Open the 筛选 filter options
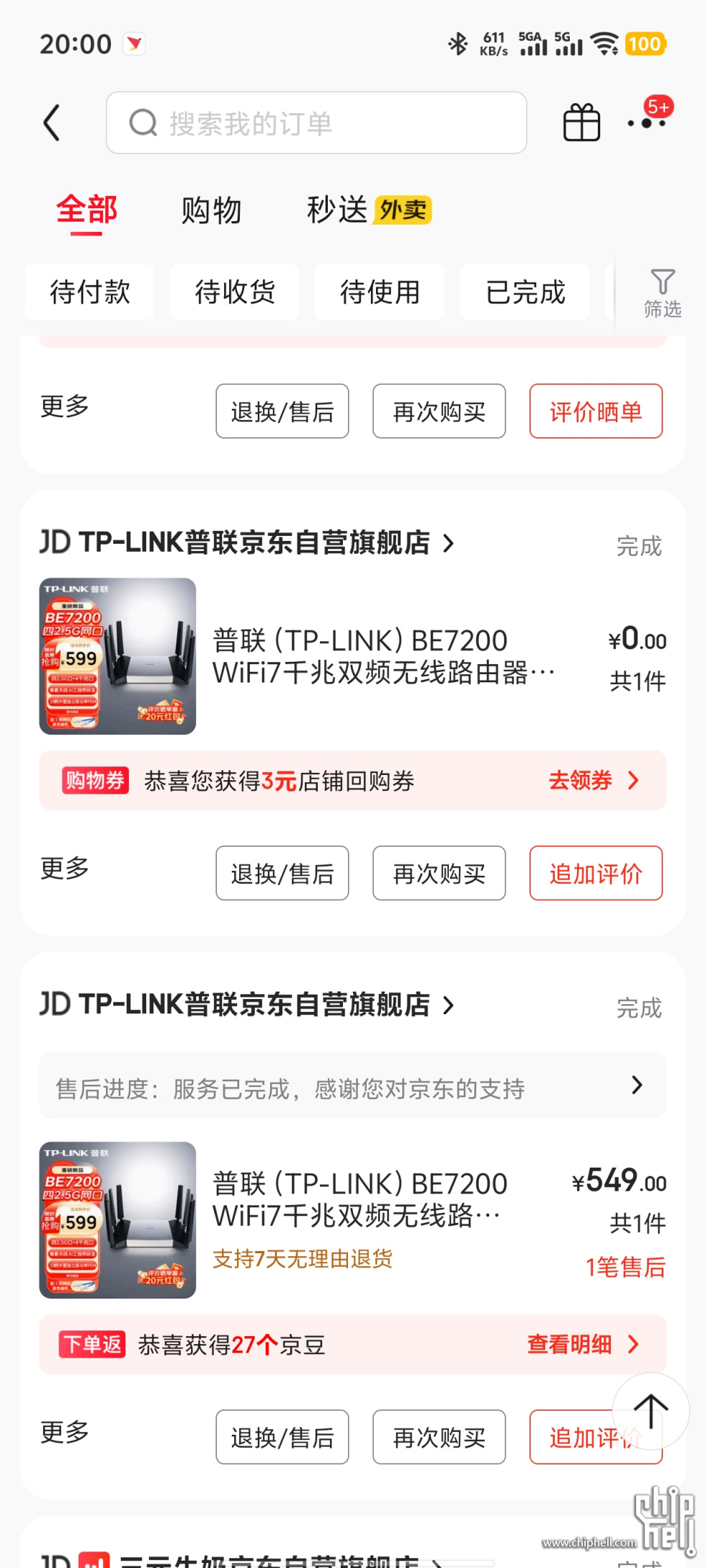 662,293
